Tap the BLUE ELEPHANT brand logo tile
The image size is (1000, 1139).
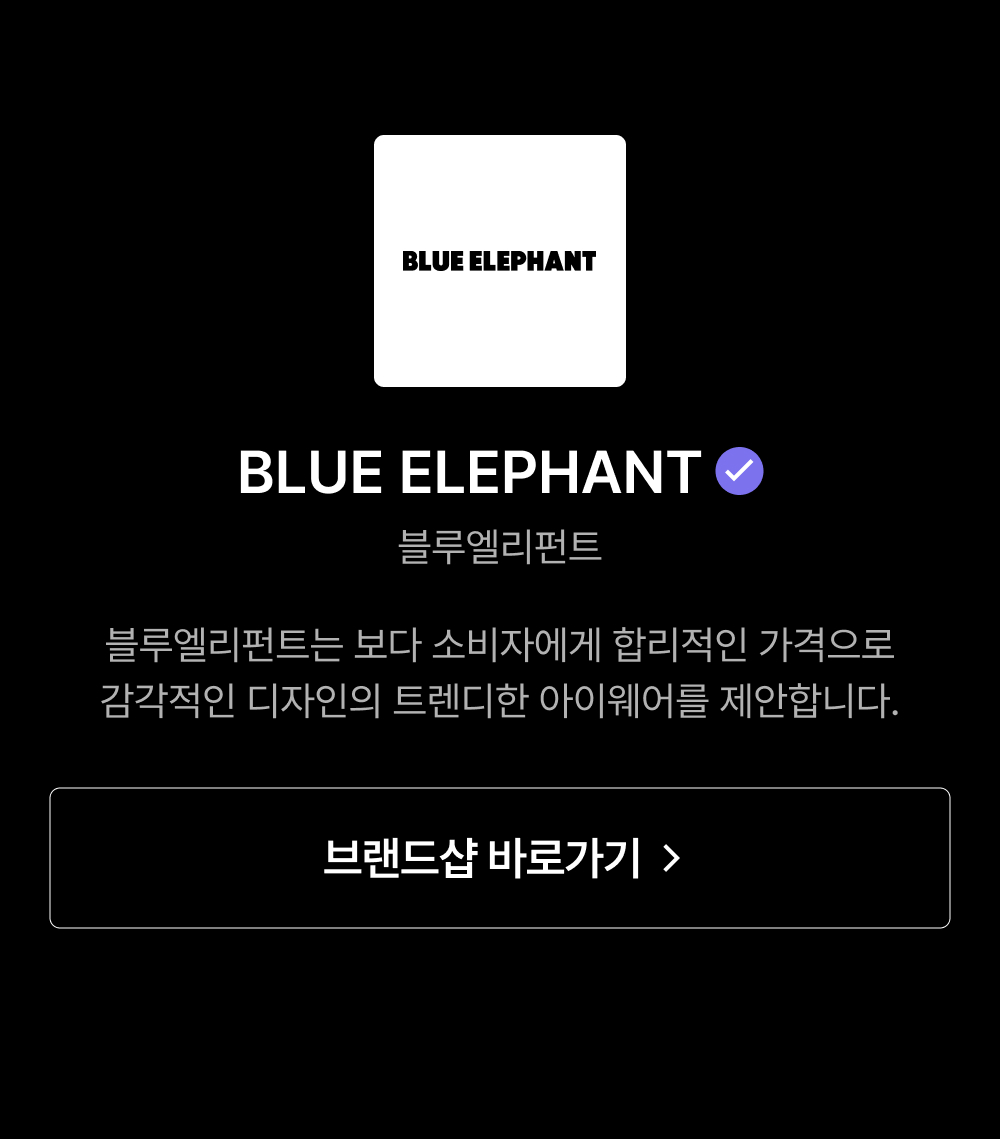[x=500, y=261]
